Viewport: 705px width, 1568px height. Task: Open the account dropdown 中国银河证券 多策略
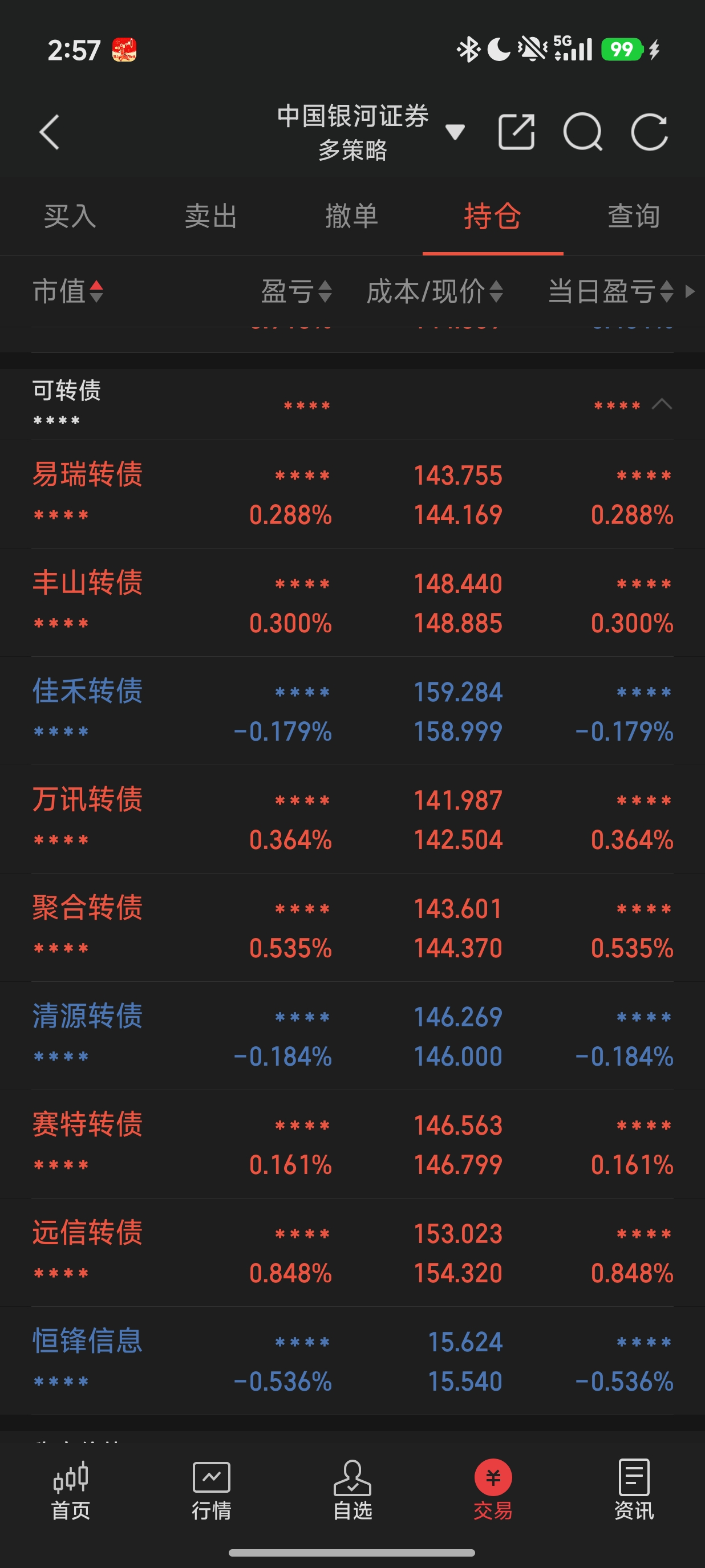coord(370,132)
